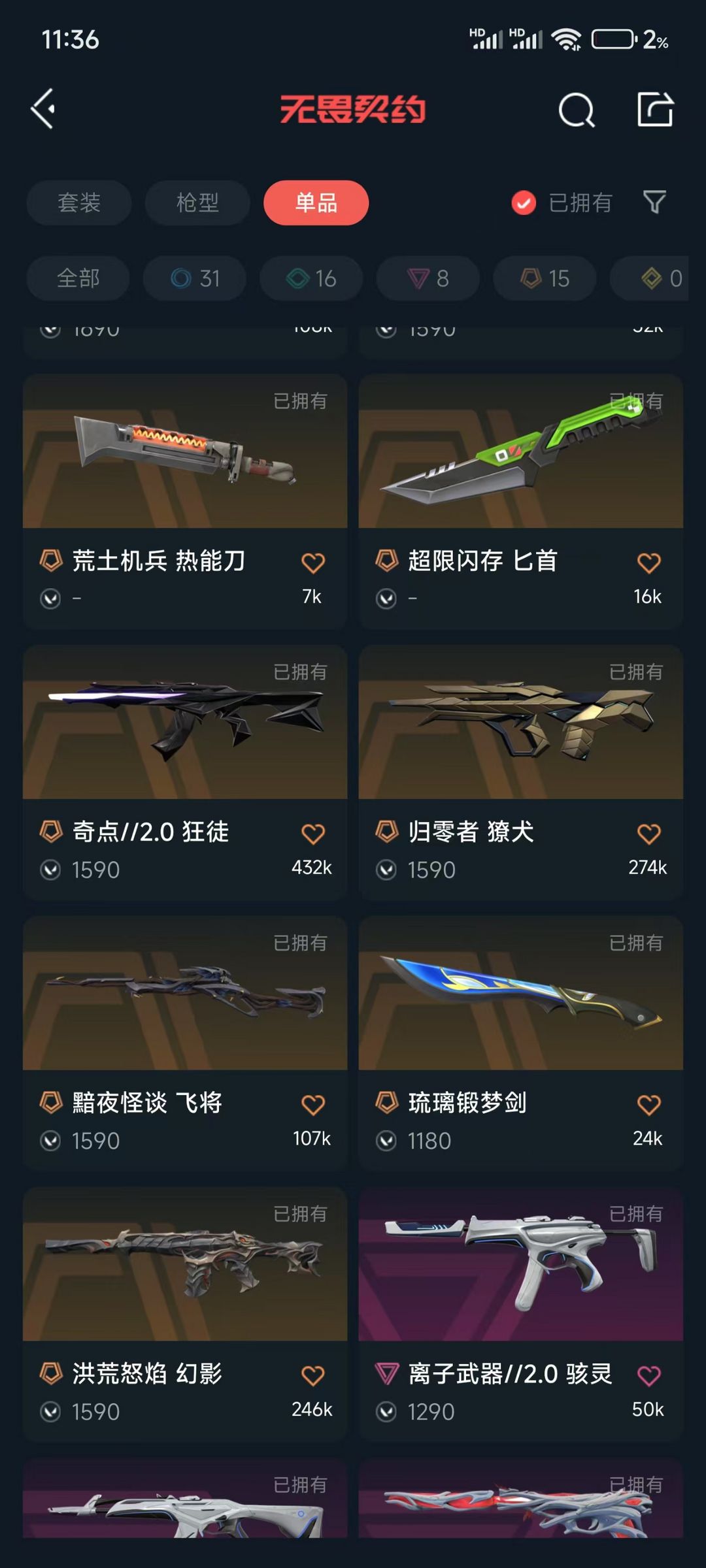This screenshot has width=706, height=1568.
Task: Select the 单品 tab
Action: tap(316, 203)
